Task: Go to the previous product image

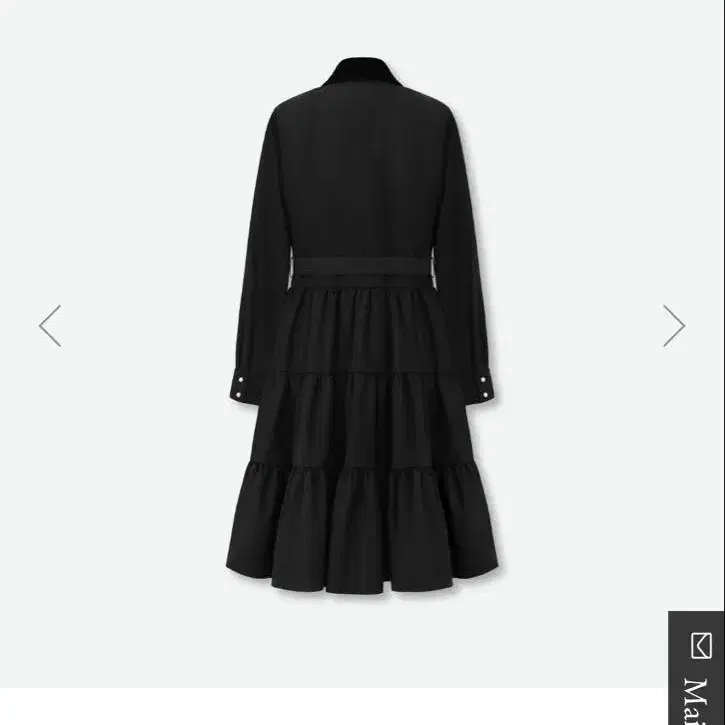Action: click(50, 326)
